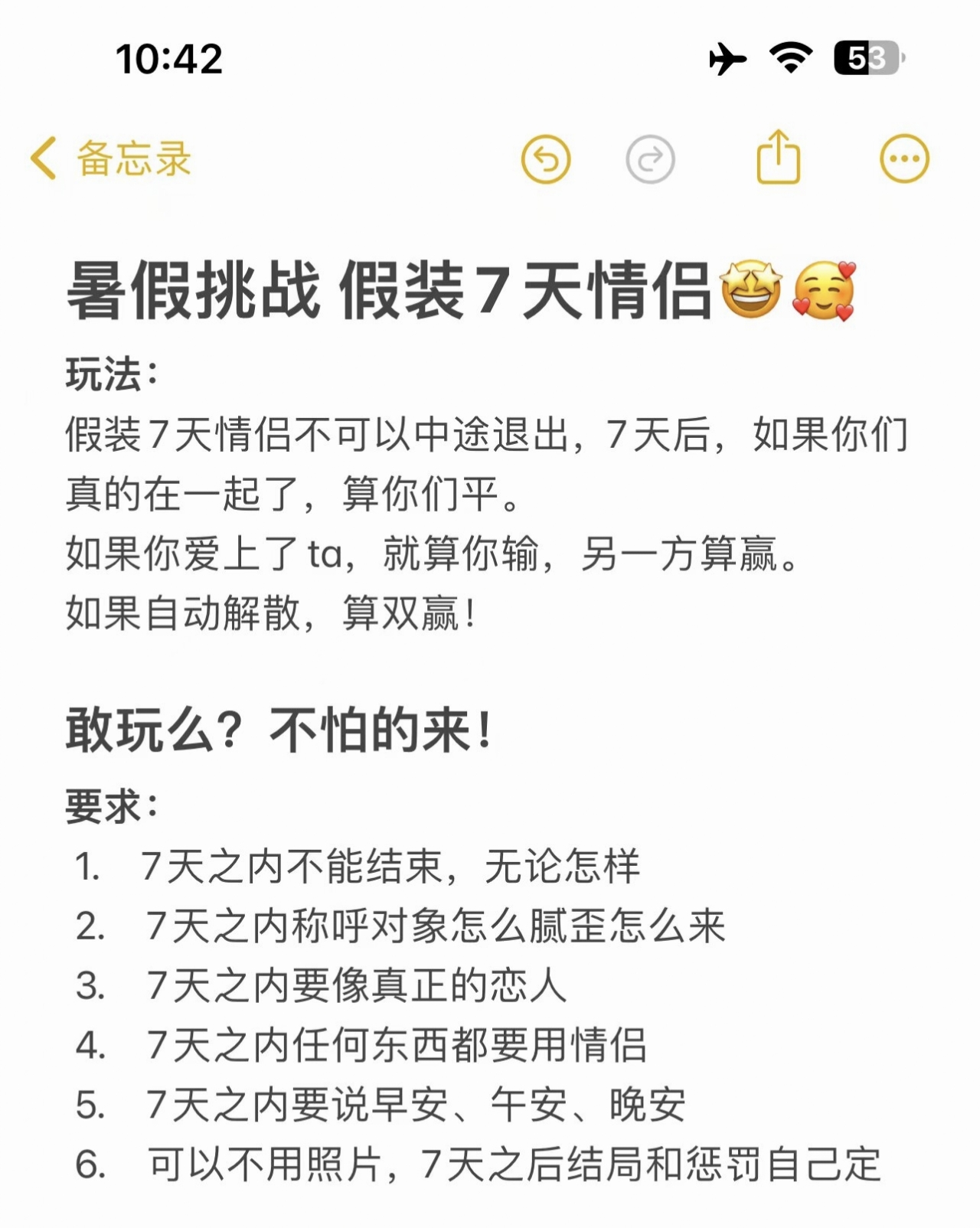This screenshot has width=980, height=1228.
Task: Share this note
Action: (778, 158)
